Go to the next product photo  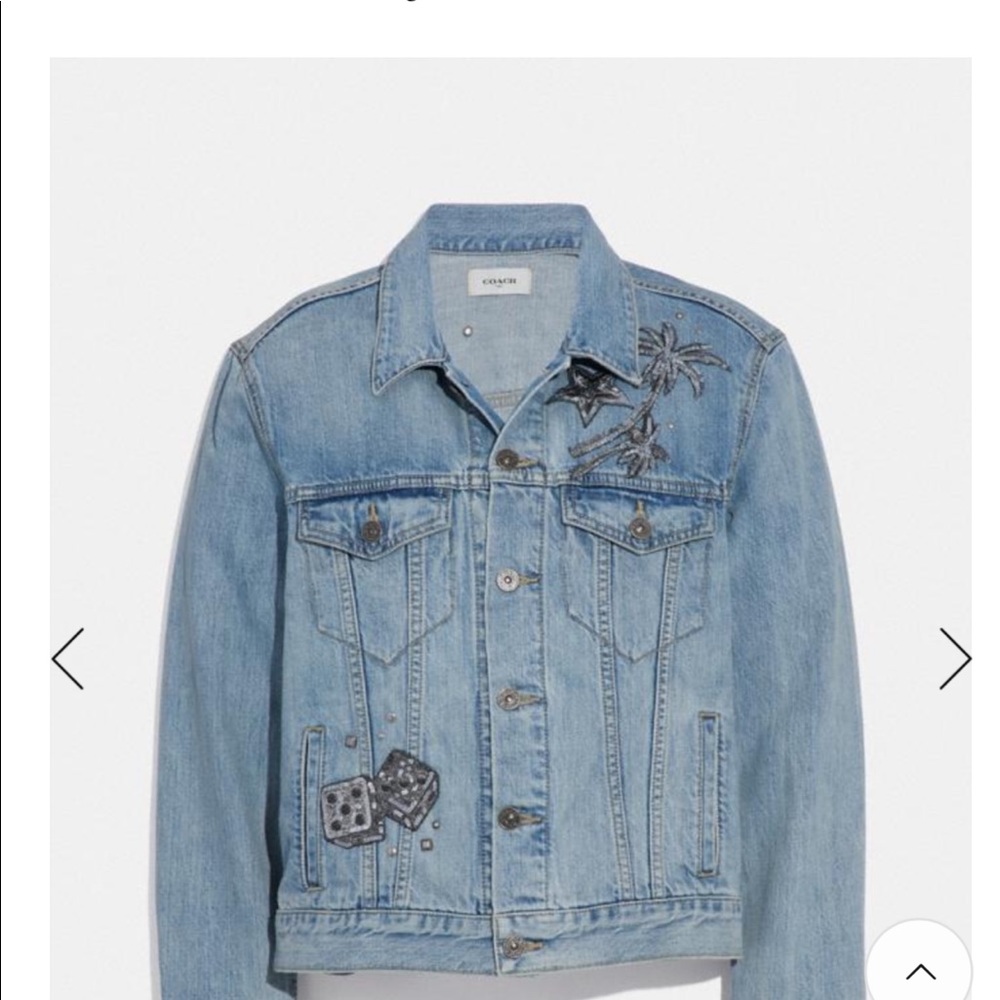click(954, 659)
